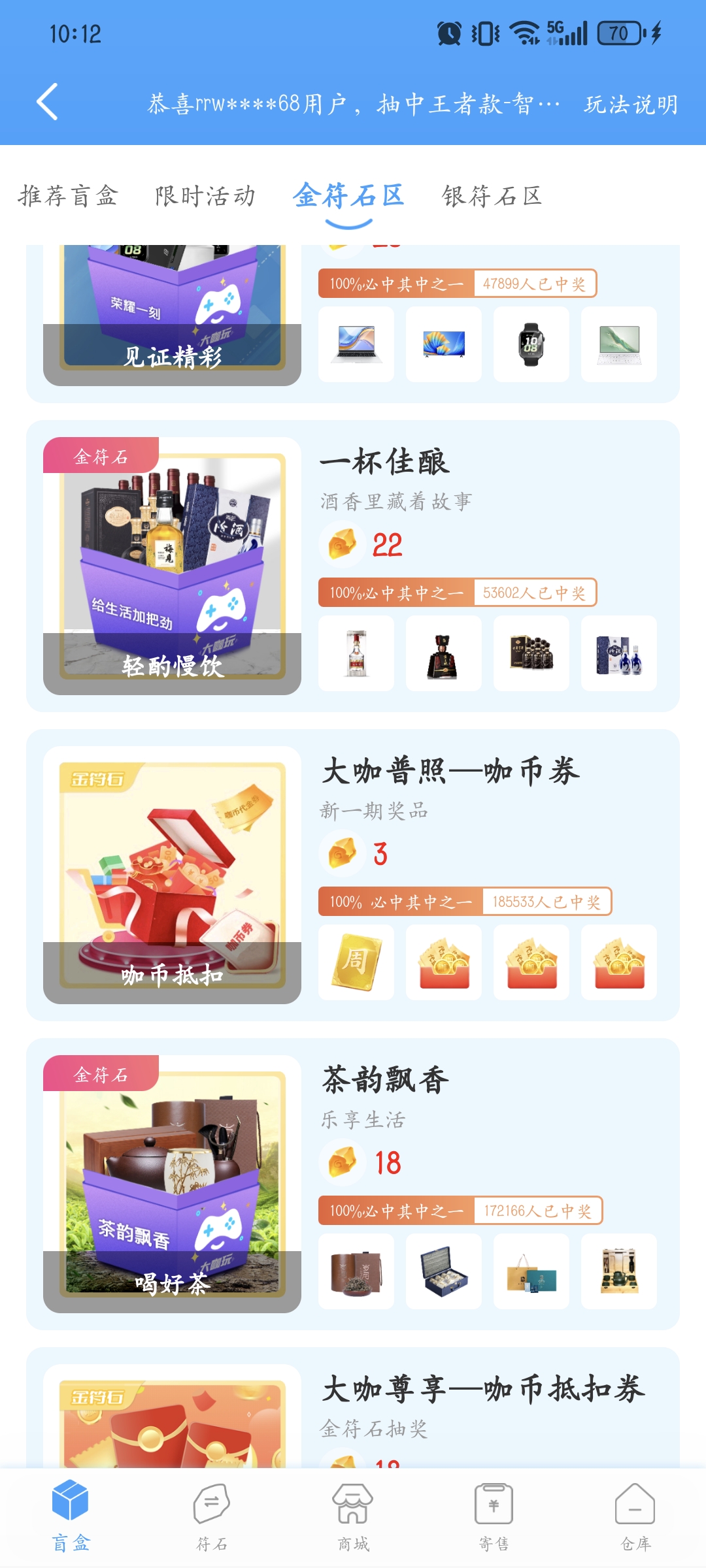Open 玩法说明 rules page
The image size is (706, 1568).
631,105
